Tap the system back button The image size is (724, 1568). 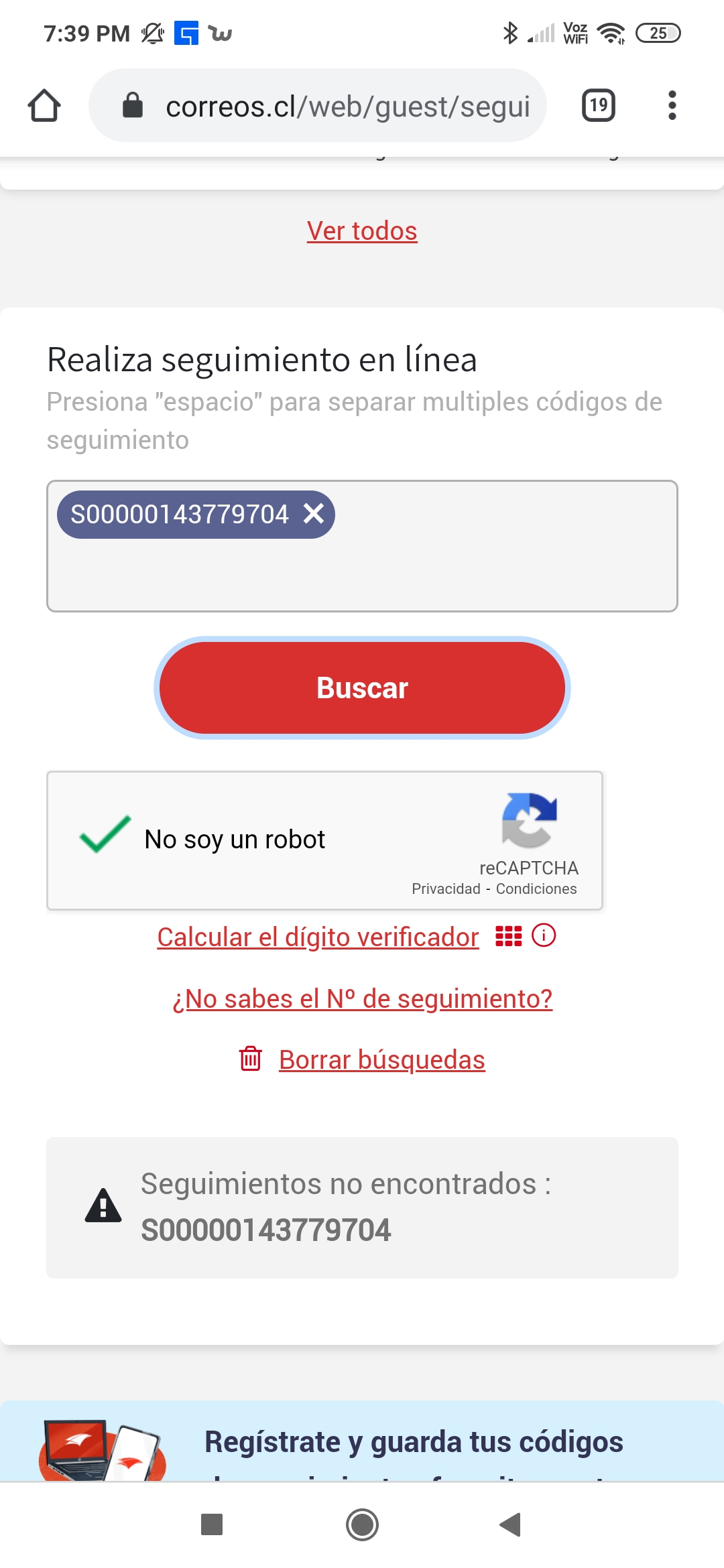pos(511,1524)
